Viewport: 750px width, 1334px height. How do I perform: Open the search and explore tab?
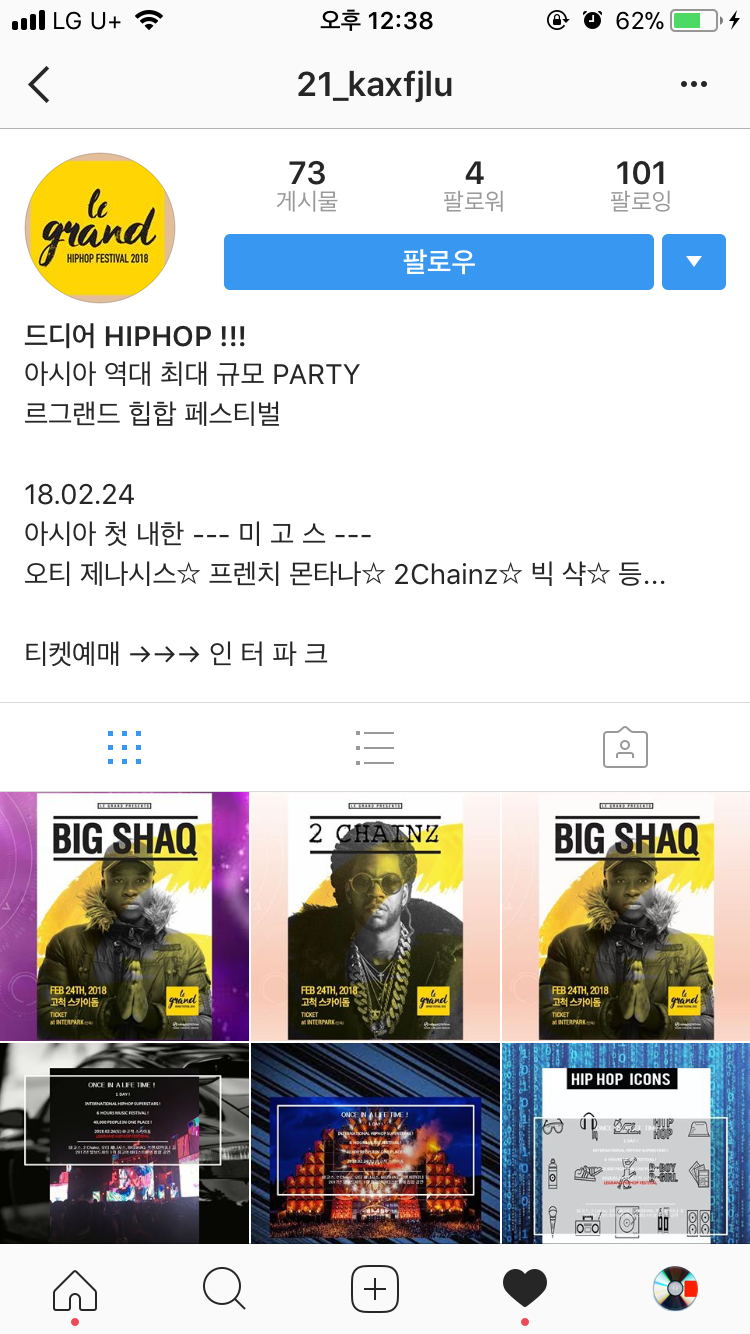[224, 1288]
